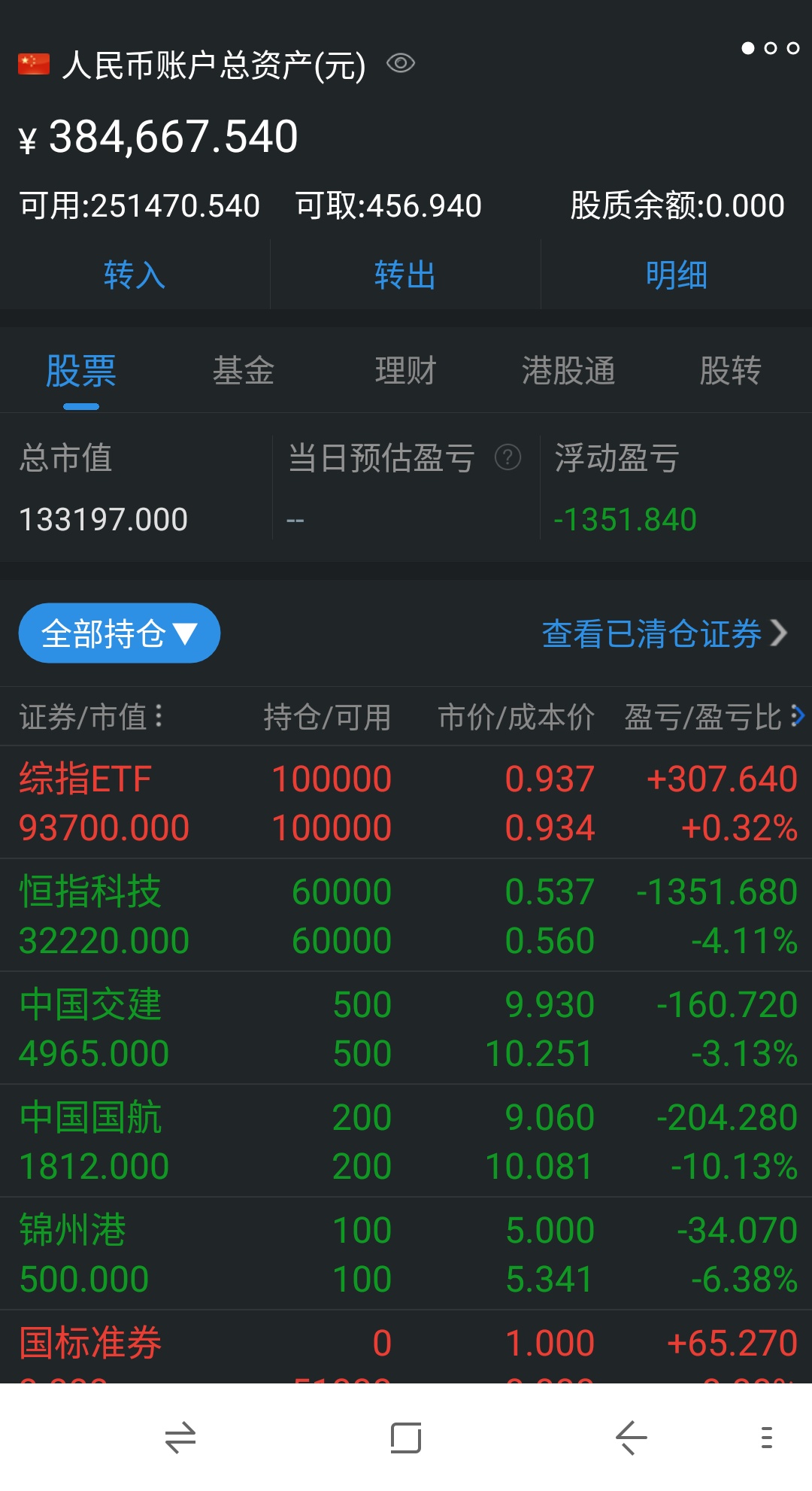Switch to the 基金 tab
This screenshot has width=812, height=1491.
[x=243, y=371]
